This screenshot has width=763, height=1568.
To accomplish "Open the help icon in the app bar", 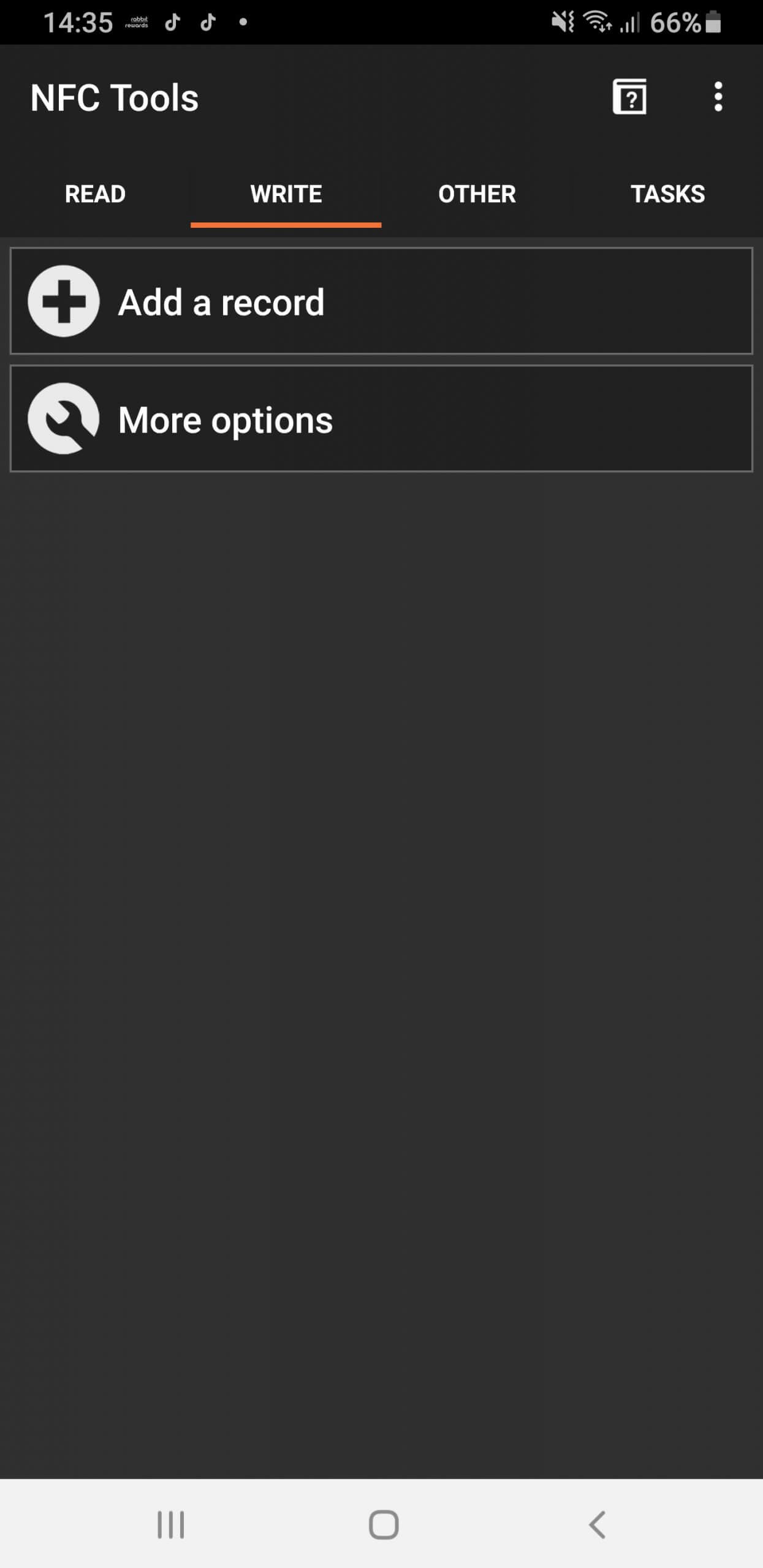I will pos(629,97).
